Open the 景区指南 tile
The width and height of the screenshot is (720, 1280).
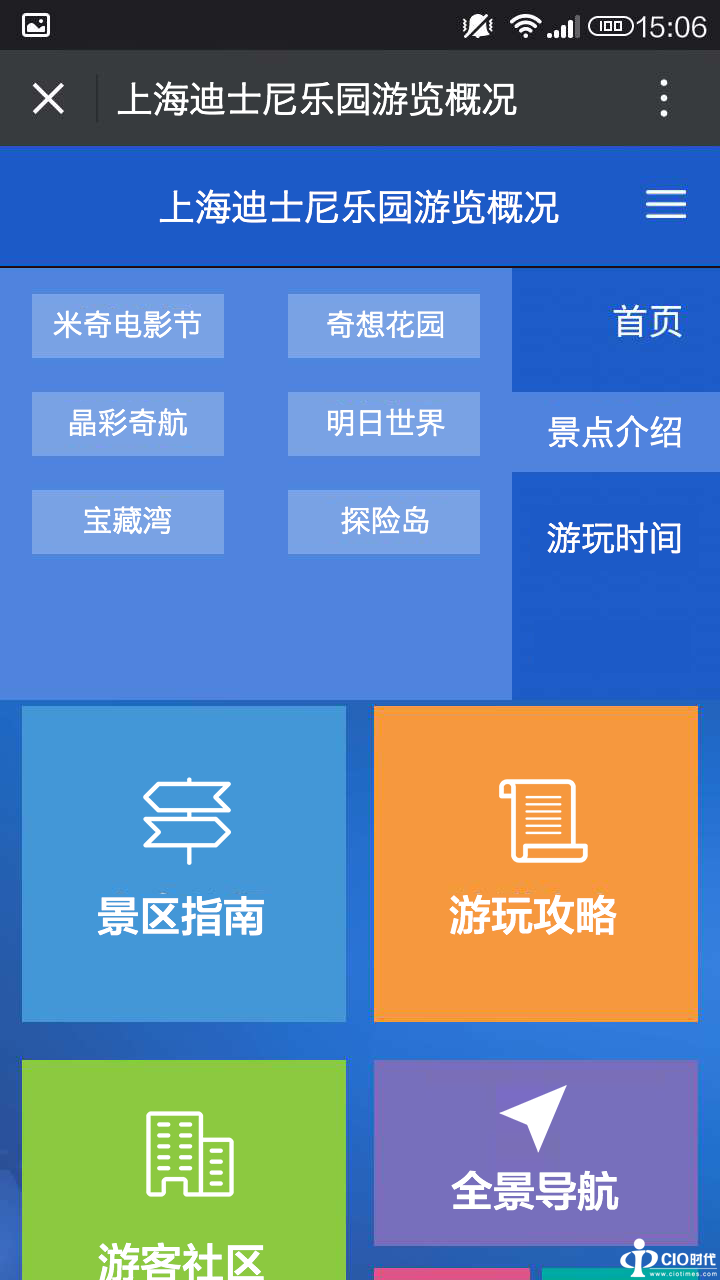pos(184,864)
